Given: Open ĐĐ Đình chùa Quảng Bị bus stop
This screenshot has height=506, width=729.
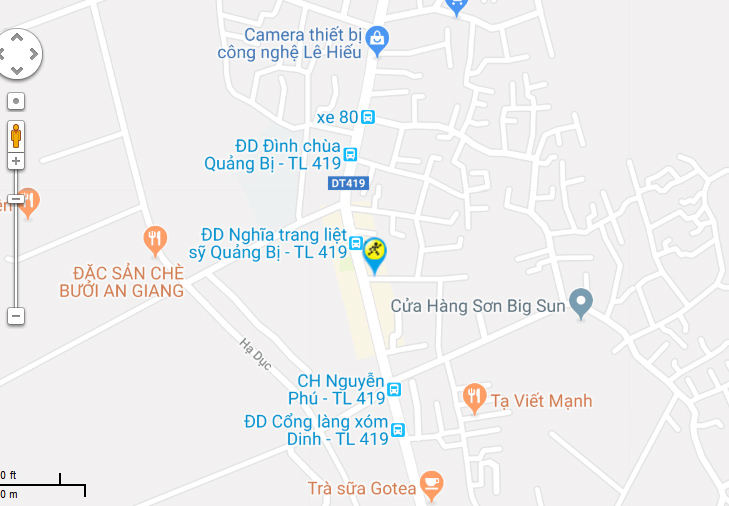Looking at the screenshot, I should pyautogui.click(x=350, y=154).
